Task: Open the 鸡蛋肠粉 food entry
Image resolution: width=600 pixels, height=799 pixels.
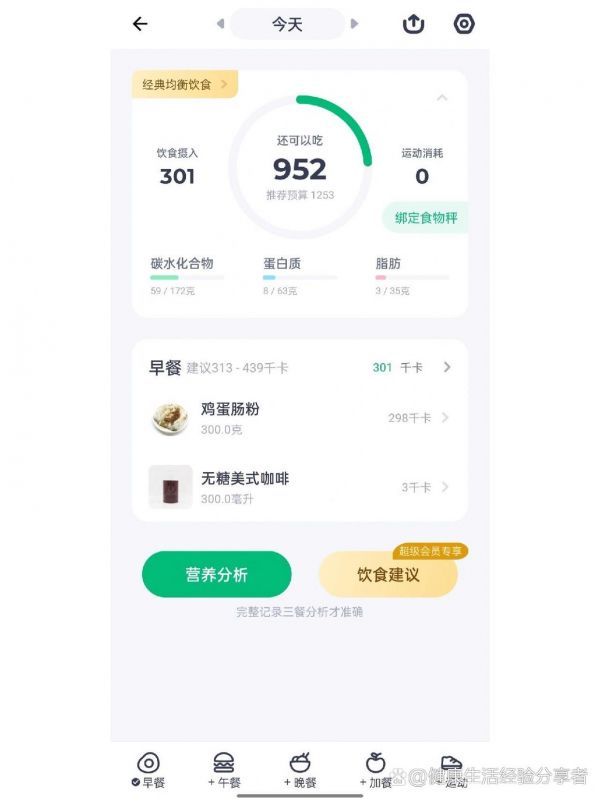Action: click(x=300, y=418)
